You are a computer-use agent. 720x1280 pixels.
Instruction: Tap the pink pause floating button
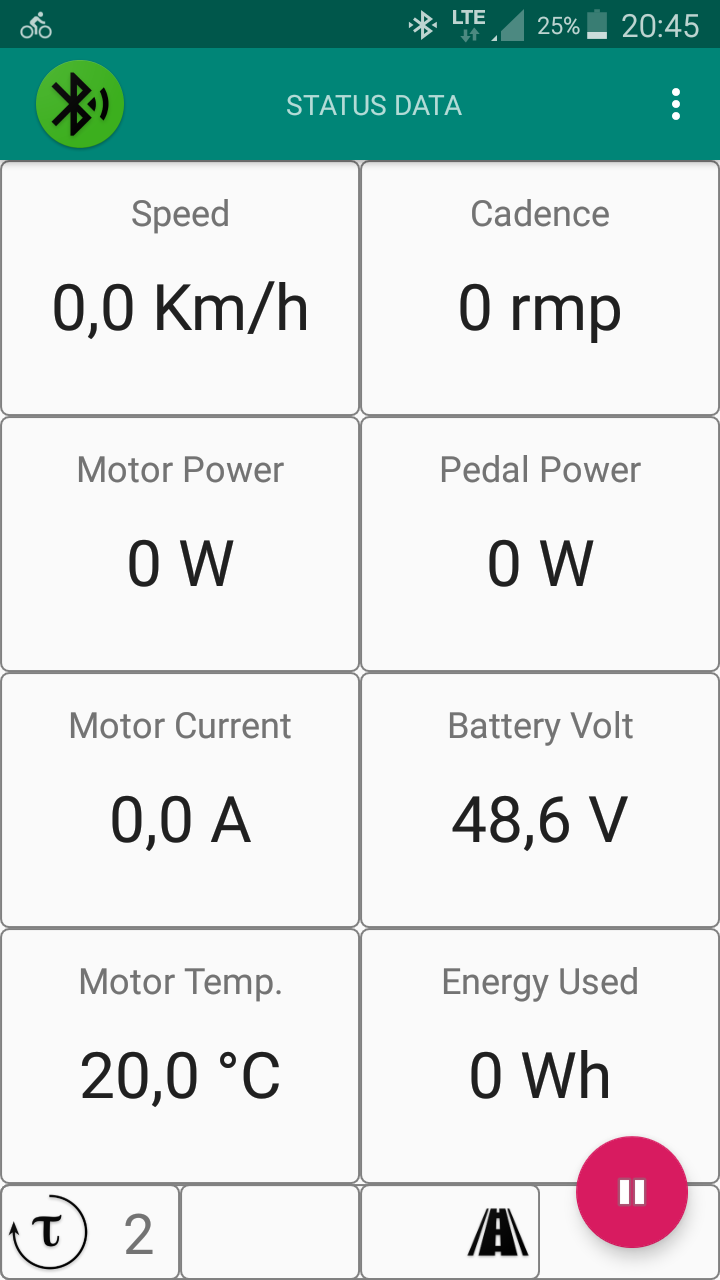(x=631, y=1192)
